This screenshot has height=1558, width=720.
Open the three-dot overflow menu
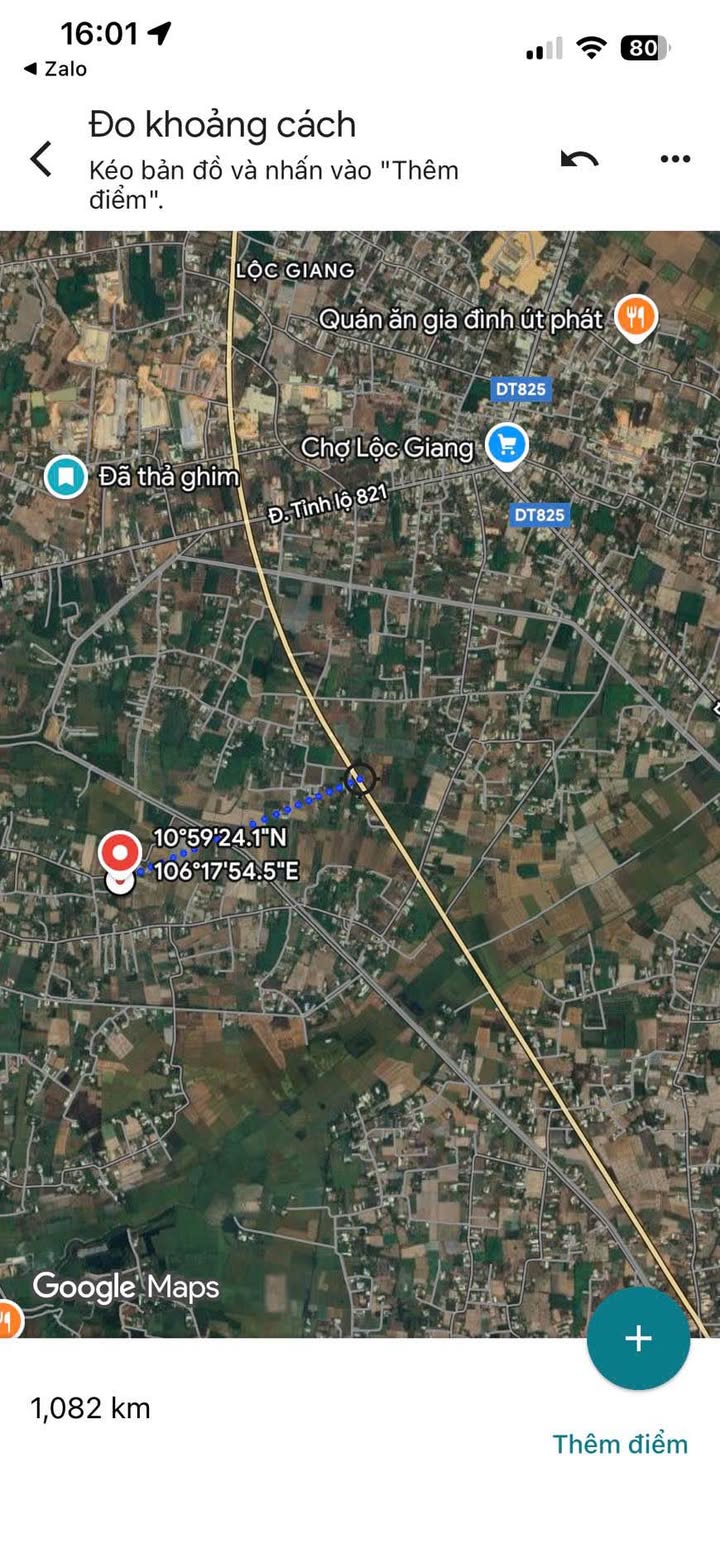675,159
